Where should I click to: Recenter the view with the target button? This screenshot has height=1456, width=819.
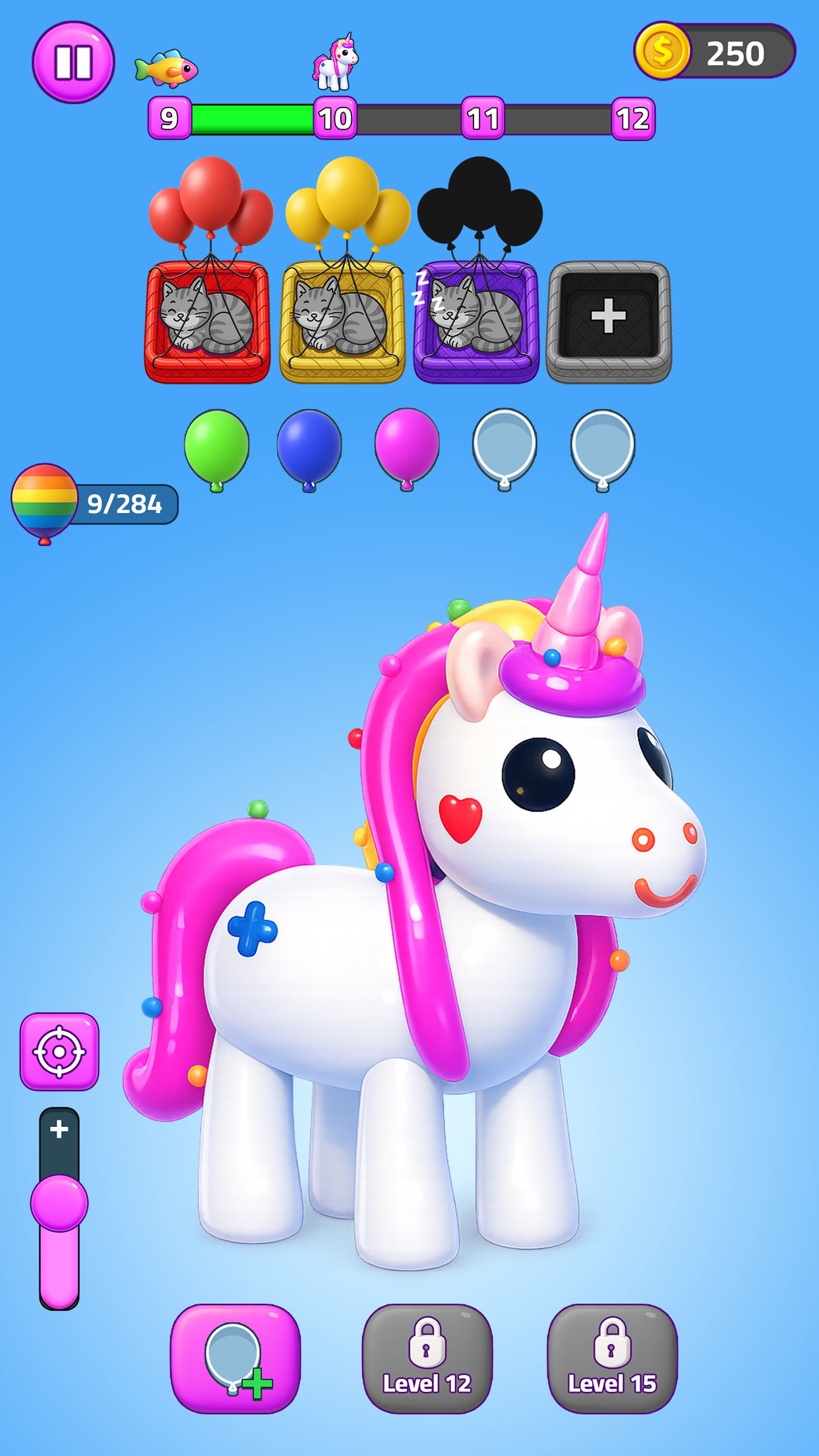59,1052
